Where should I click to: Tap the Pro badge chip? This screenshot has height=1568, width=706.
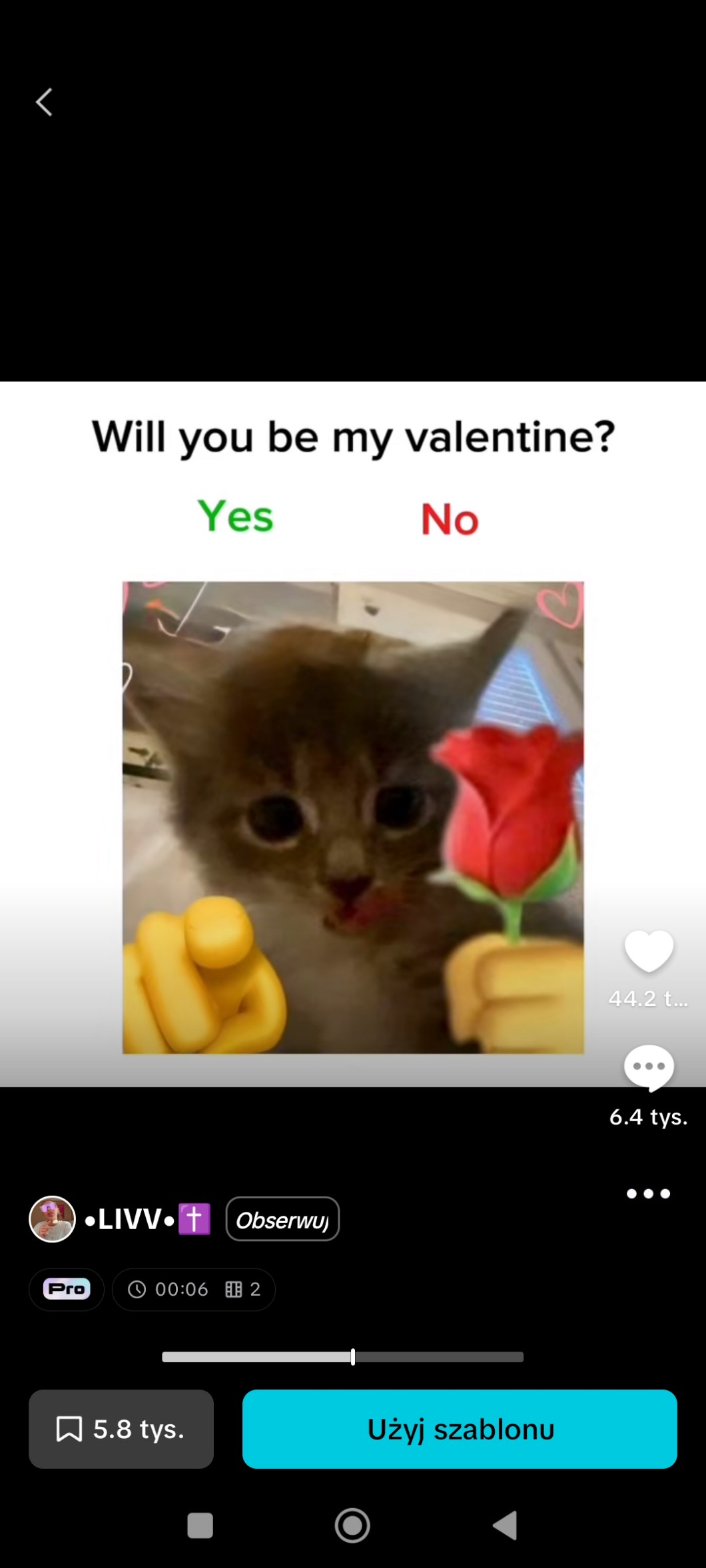point(67,1289)
